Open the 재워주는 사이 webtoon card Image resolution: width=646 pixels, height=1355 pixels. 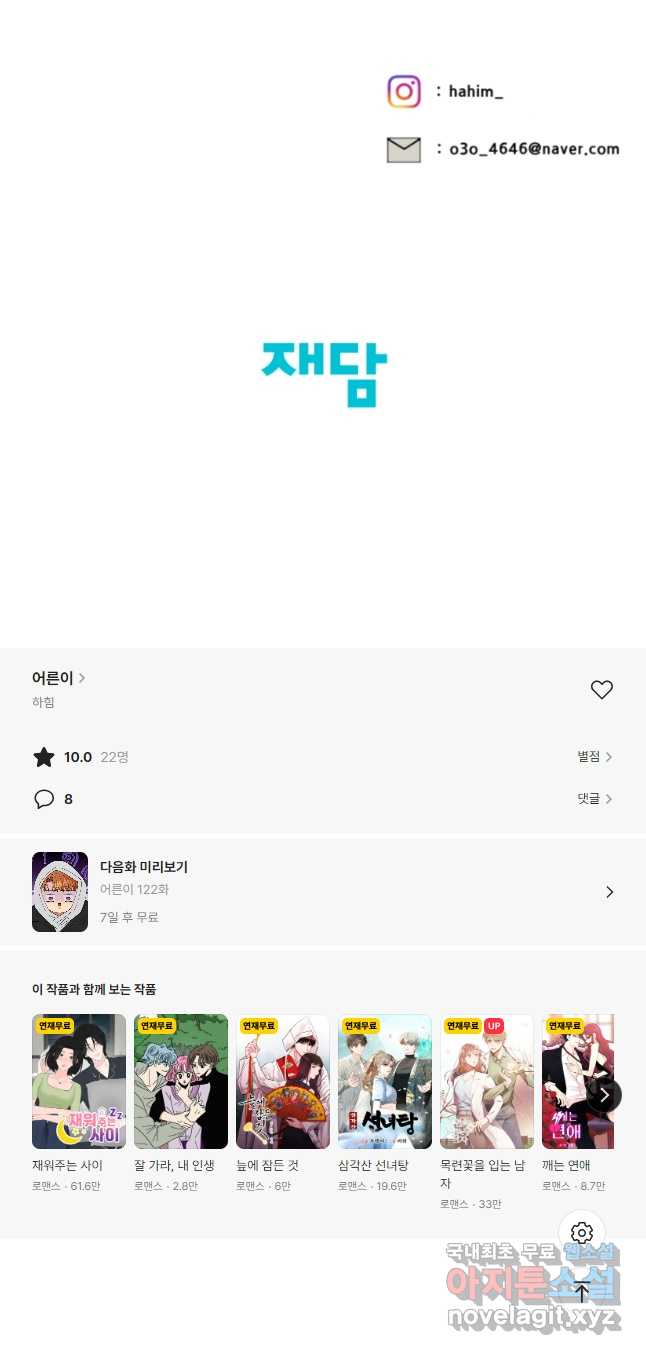pos(79,1082)
